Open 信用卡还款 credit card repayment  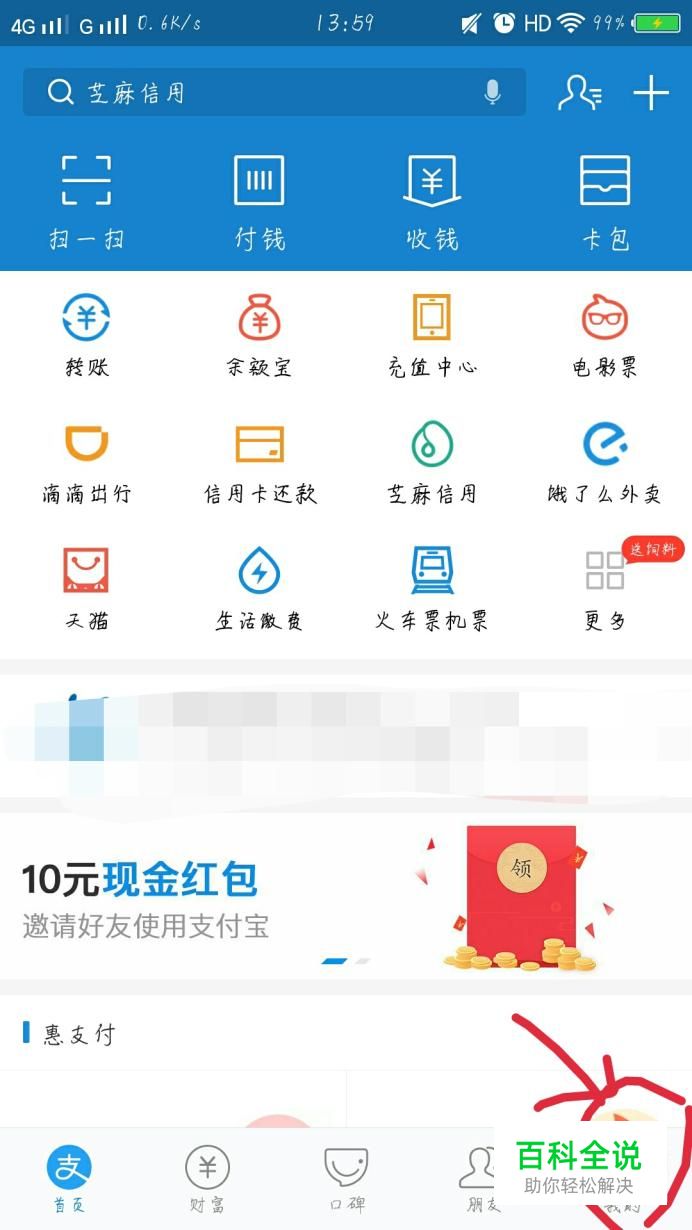[259, 460]
